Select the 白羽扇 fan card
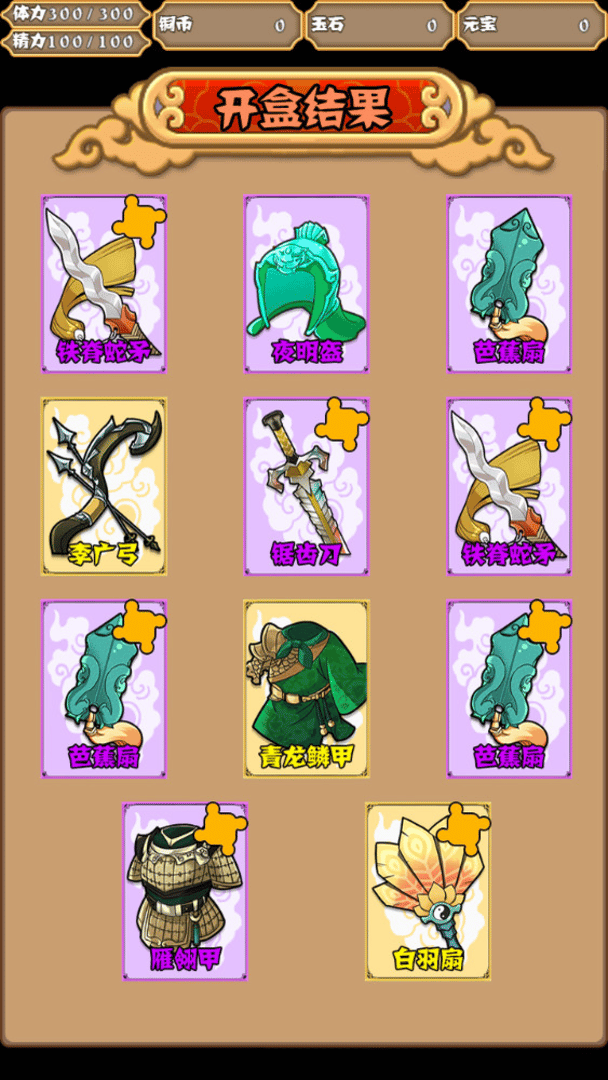 click(x=428, y=891)
